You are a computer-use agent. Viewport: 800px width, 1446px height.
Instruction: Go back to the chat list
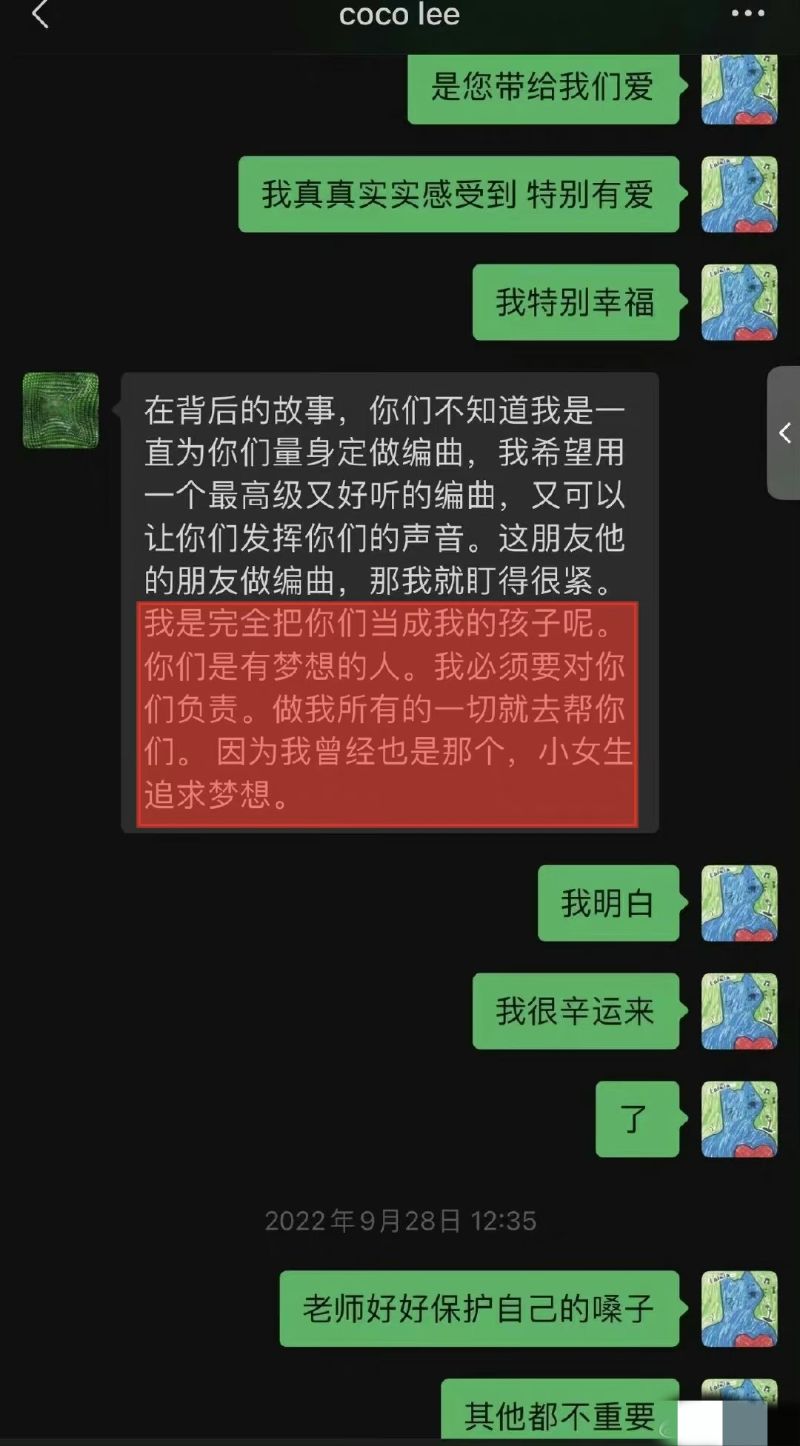click(x=40, y=15)
